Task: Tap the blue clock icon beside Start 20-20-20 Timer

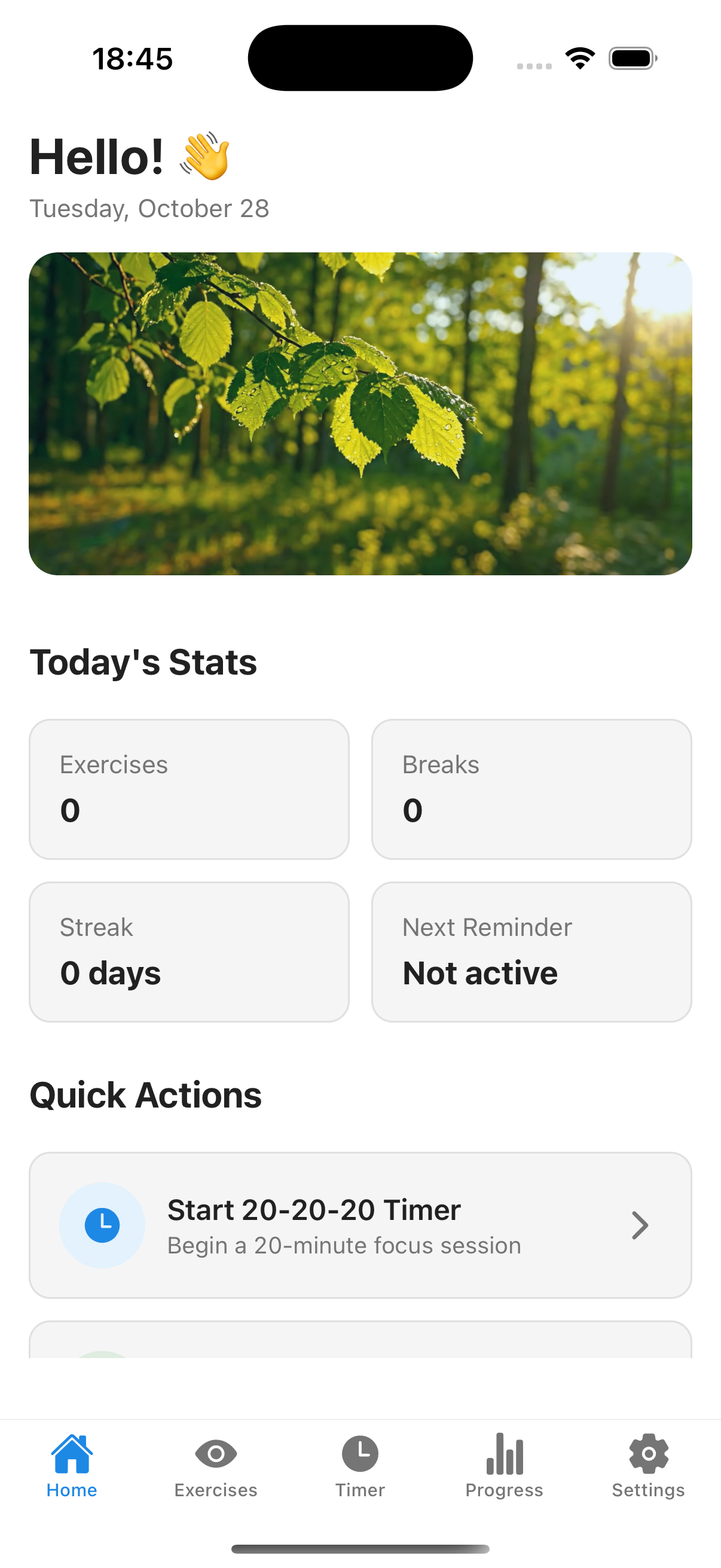Action: click(102, 1226)
